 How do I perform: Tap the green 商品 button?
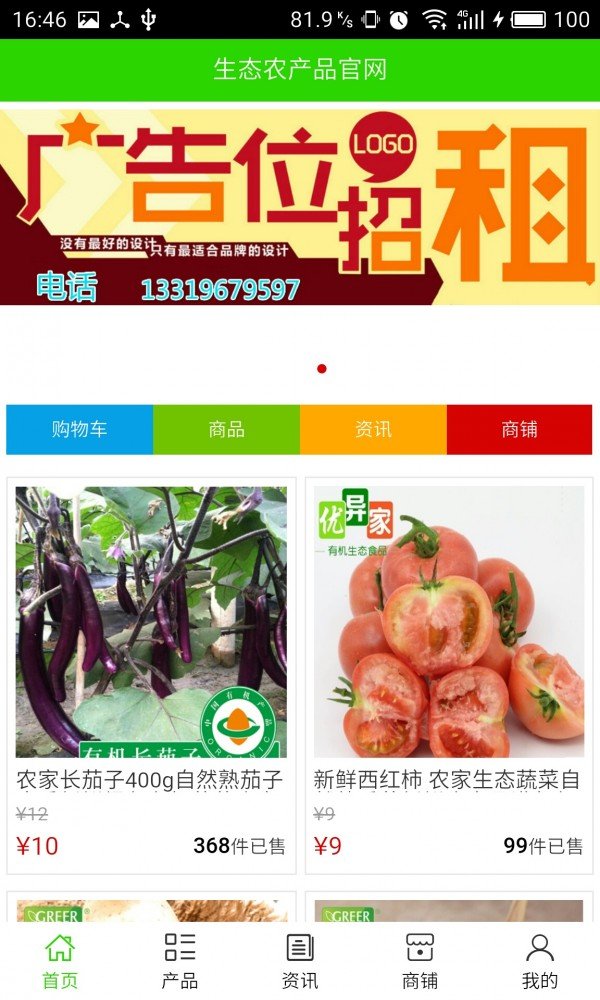tap(226, 430)
